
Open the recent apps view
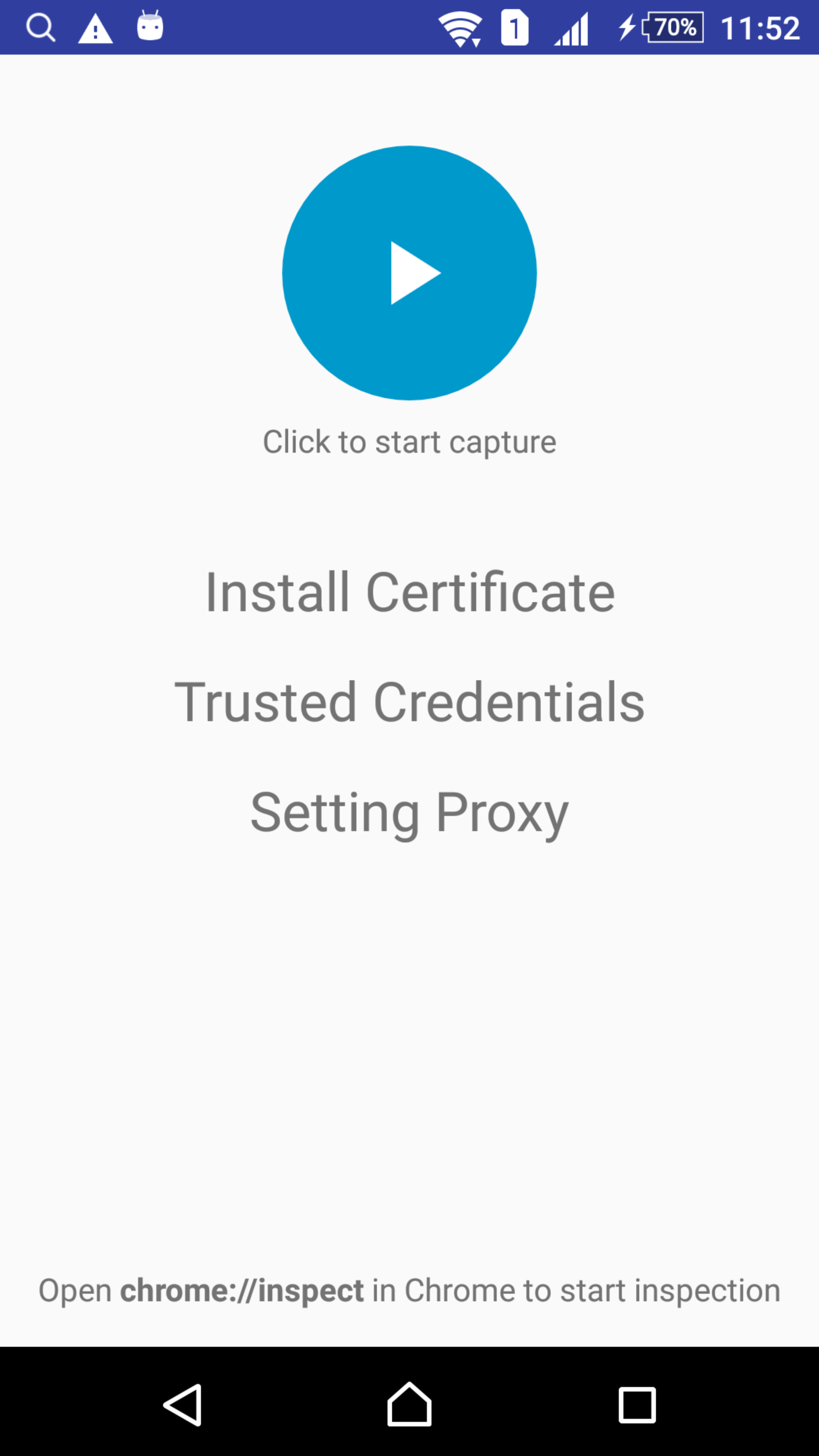pyautogui.click(x=637, y=1405)
